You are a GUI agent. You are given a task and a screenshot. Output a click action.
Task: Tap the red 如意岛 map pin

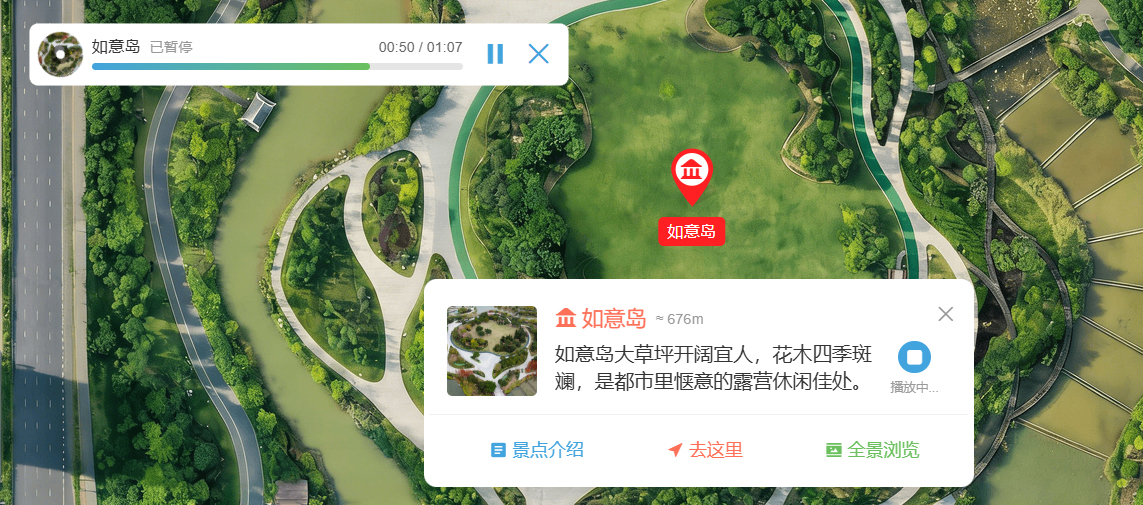coord(691,176)
